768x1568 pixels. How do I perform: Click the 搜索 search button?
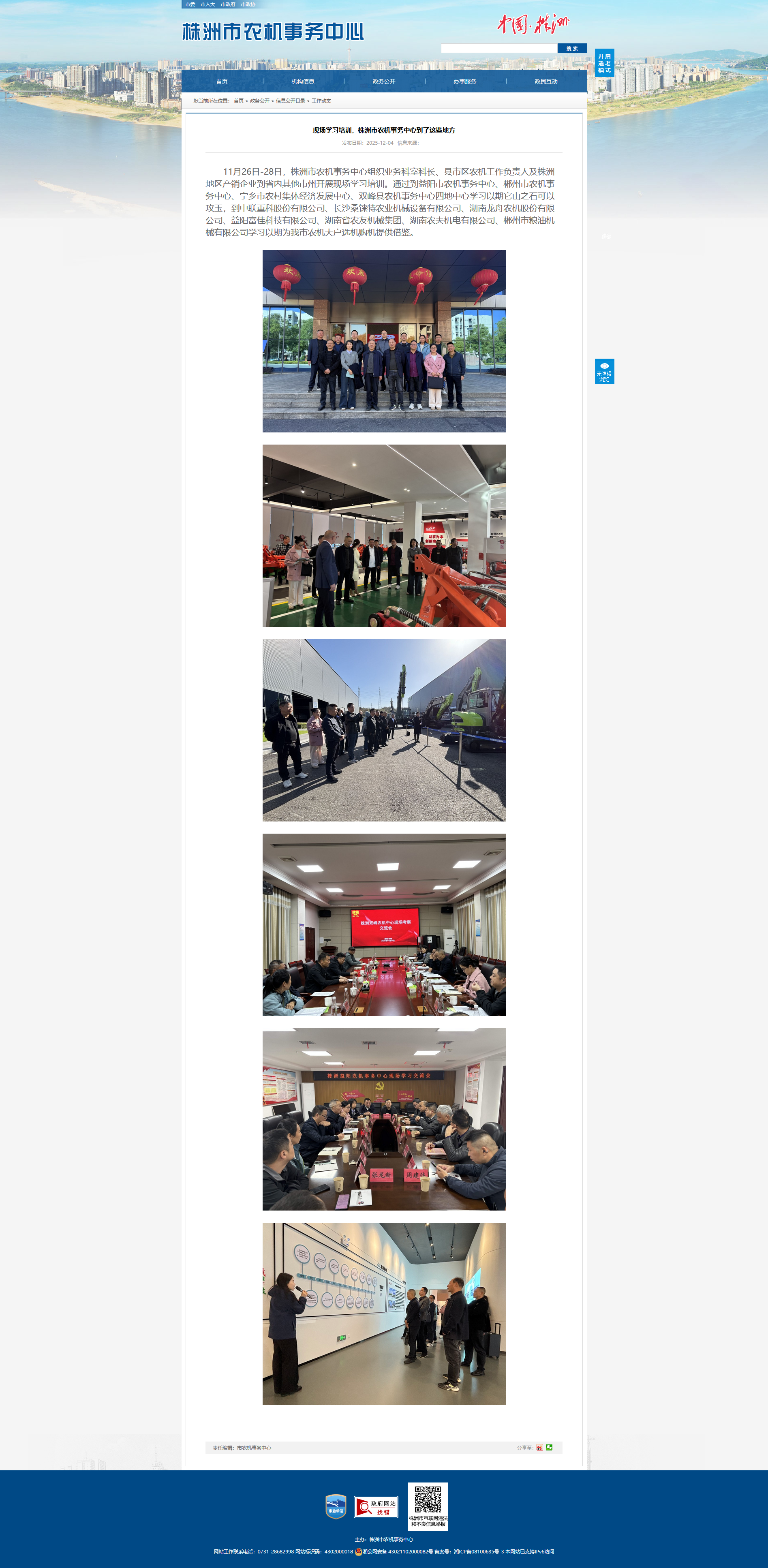coord(571,48)
